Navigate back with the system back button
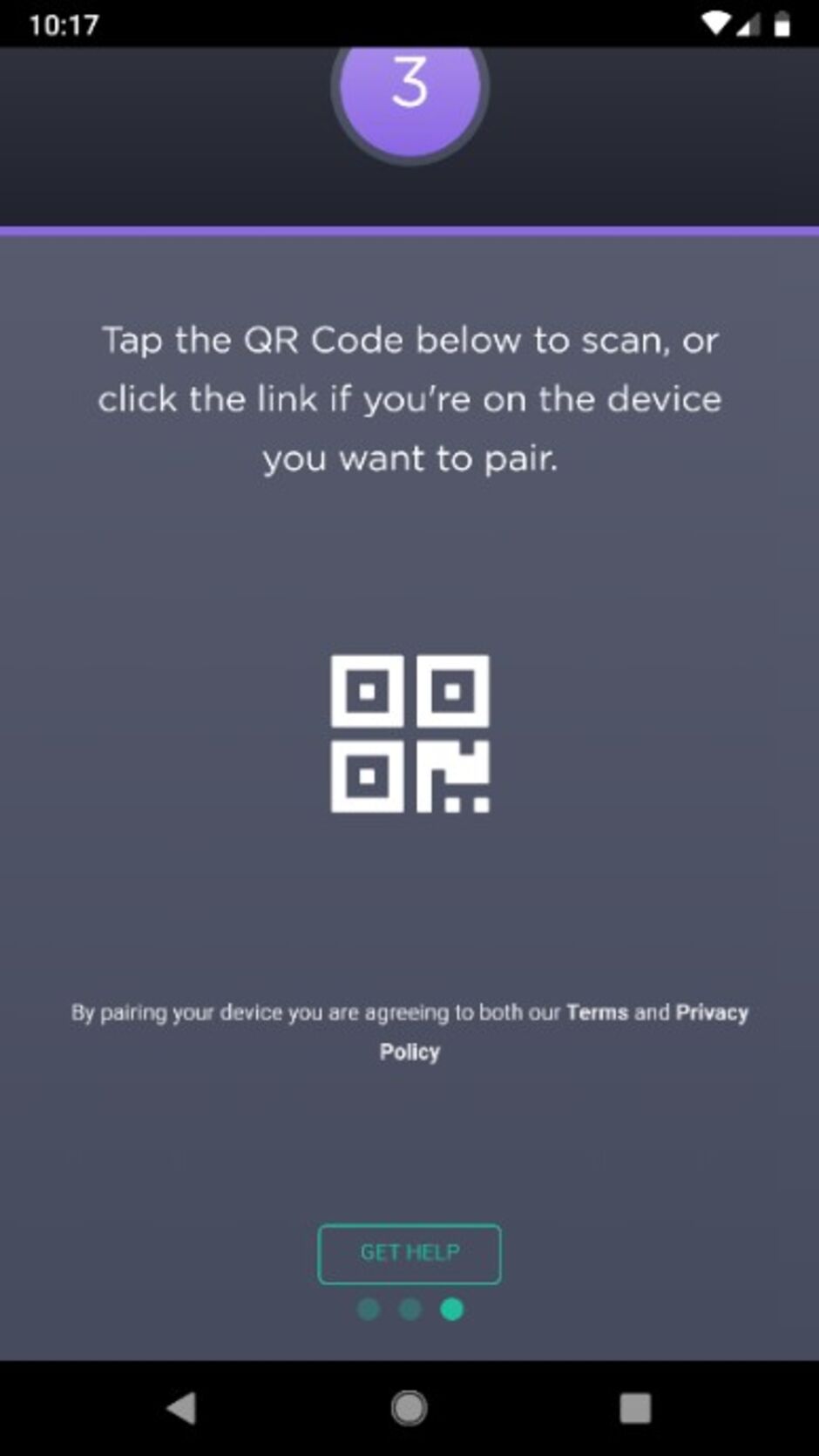The image size is (819, 1456). [x=182, y=1407]
